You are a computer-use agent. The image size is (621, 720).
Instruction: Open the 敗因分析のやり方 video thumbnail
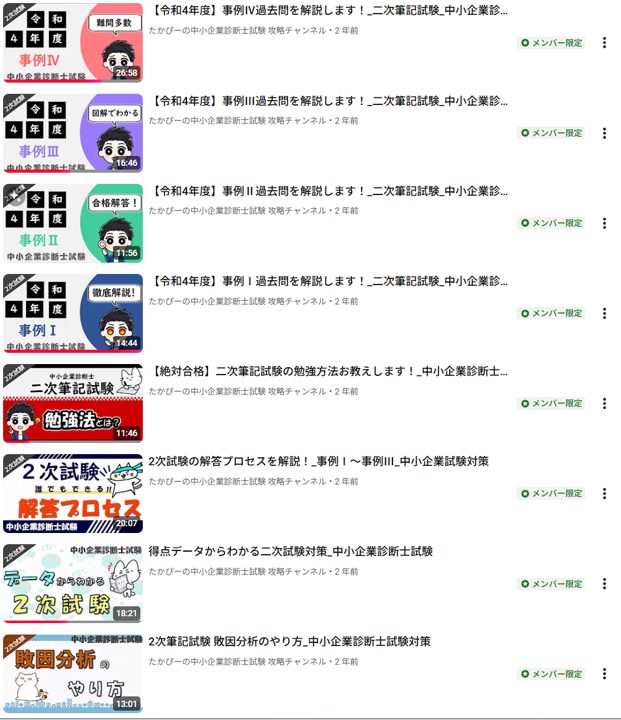coord(73,672)
